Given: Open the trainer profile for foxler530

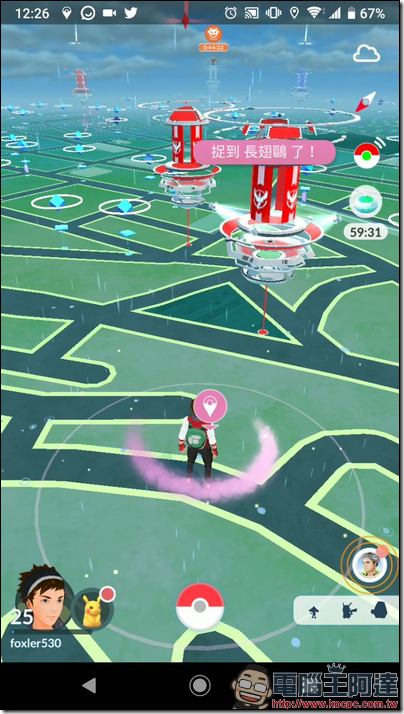Looking at the screenshot, I should [41, 599].
